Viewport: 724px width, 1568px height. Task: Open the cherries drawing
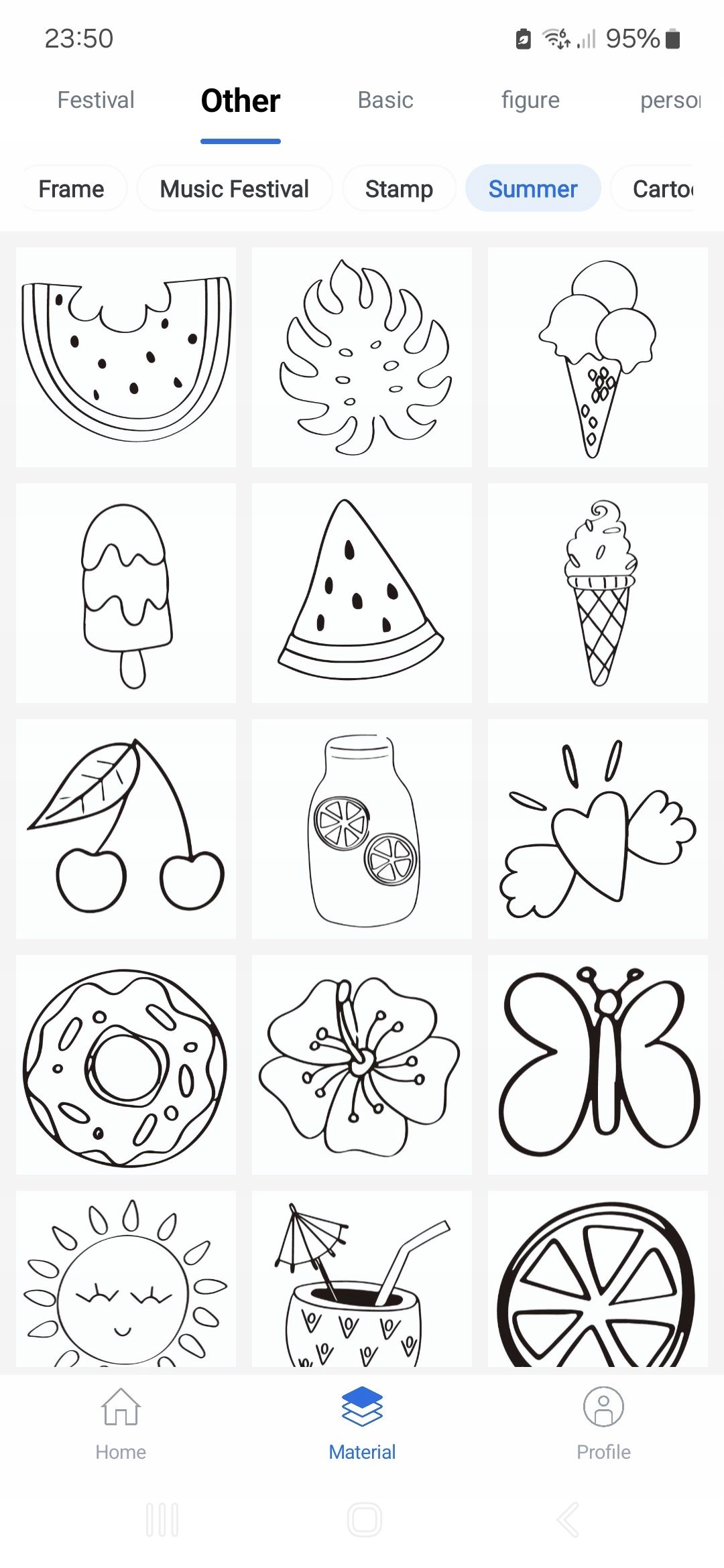click(x=126, y=829)
